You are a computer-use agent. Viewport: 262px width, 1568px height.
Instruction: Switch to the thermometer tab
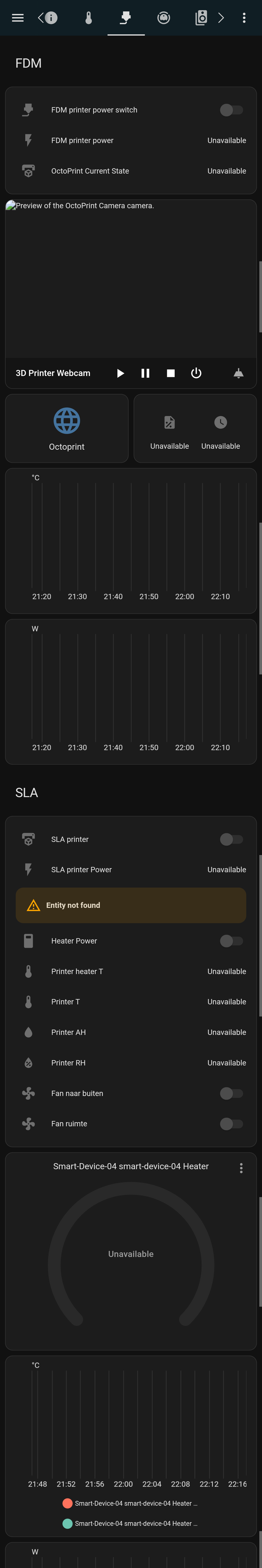[88, 18]
